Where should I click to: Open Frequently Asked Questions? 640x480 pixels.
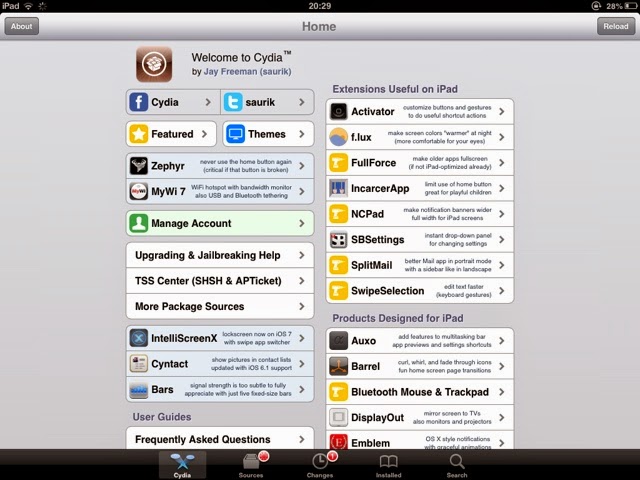pos(219,439)
